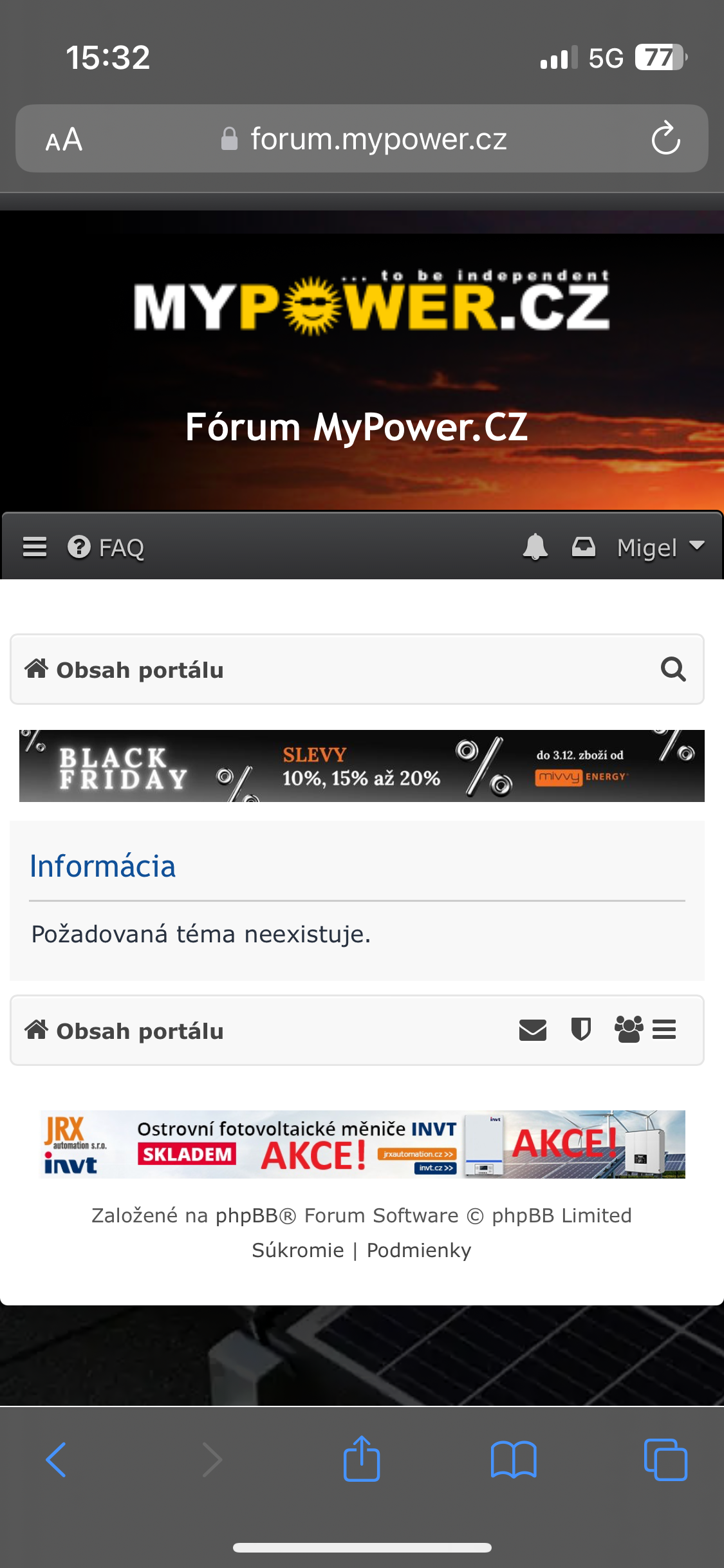Viewport: 724px width, 1568px height.
Task: Tap the members group icon
Action: (x=629, y=1030)
